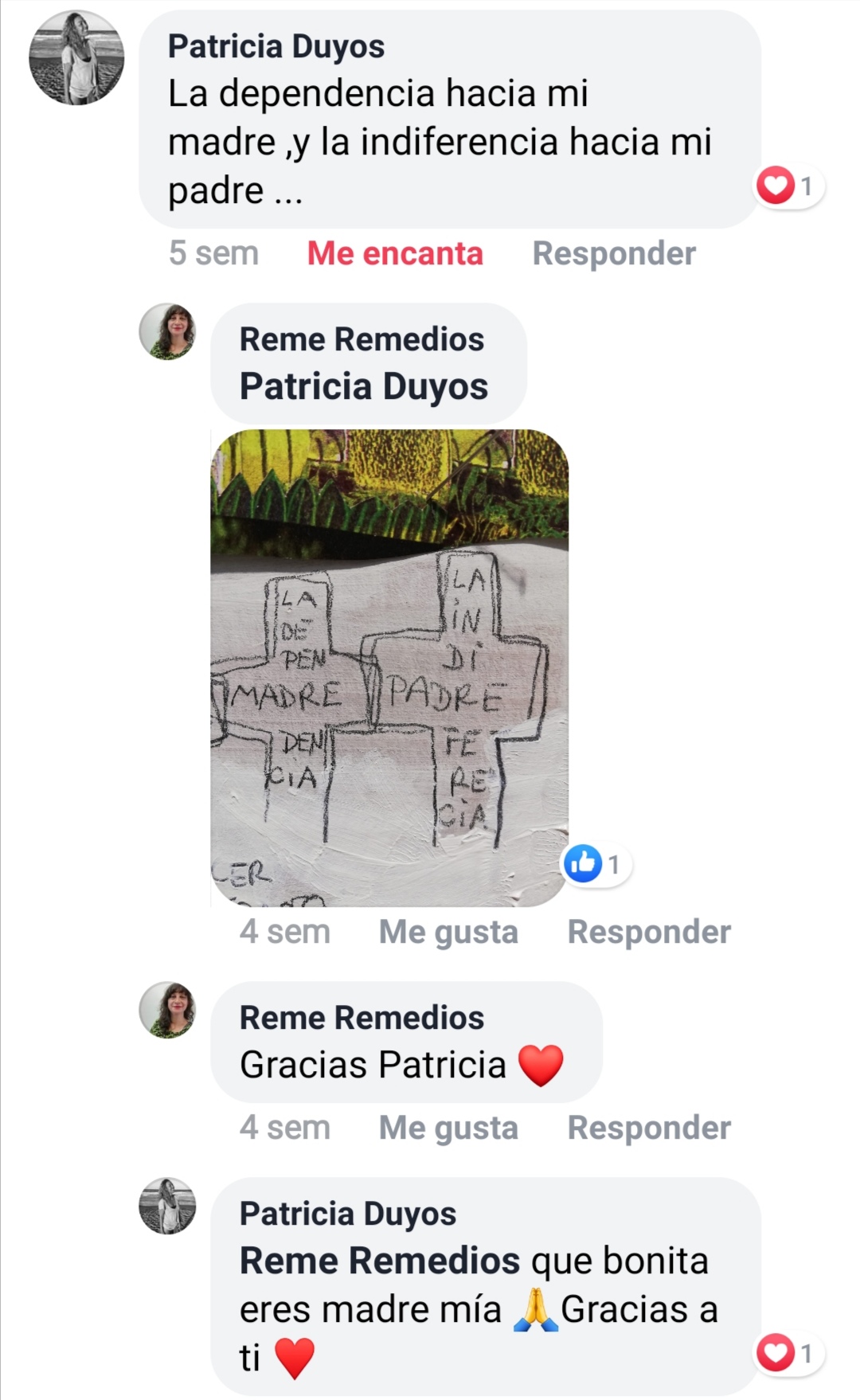Reply to the 'Gracias Patricia' comment
The width and height of the screenshot is (860, 1400).
pyautogui.click(x=648, y=1128)
